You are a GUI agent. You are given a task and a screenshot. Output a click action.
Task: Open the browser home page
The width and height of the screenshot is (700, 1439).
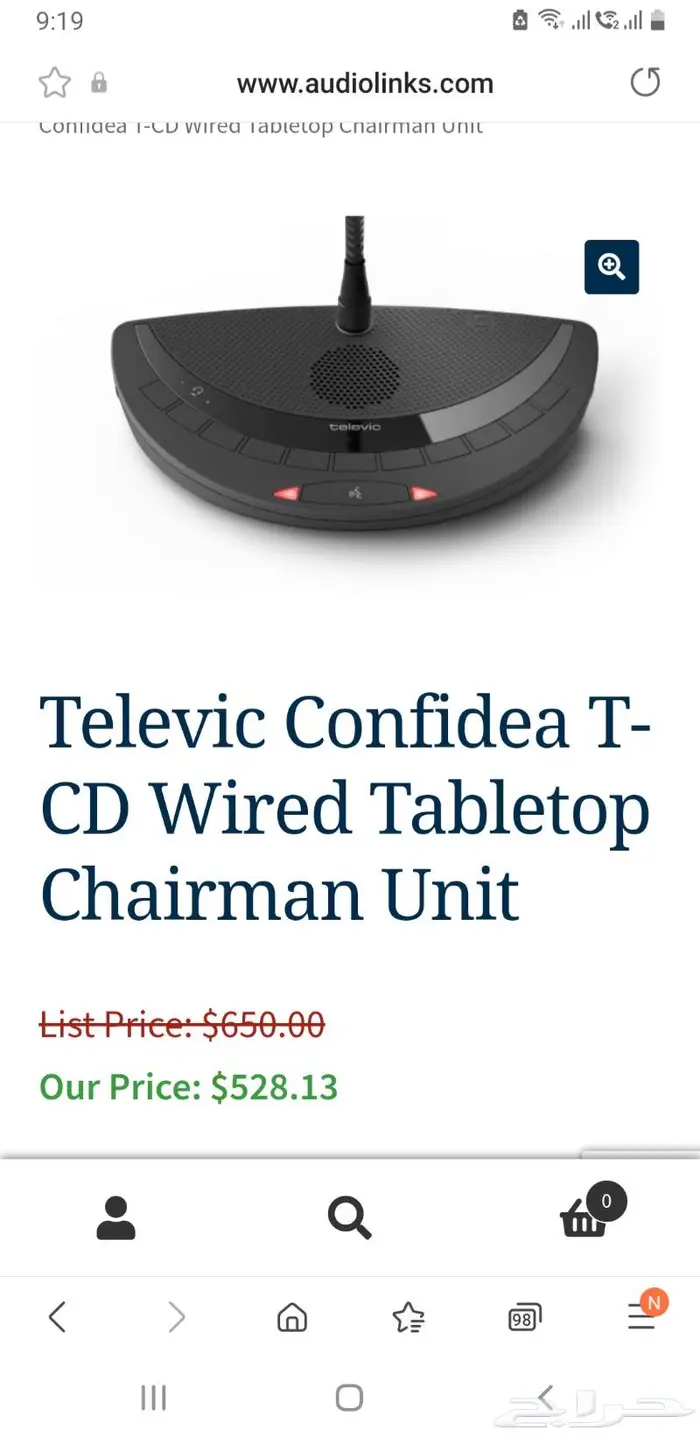click(x=292, y=1317)
